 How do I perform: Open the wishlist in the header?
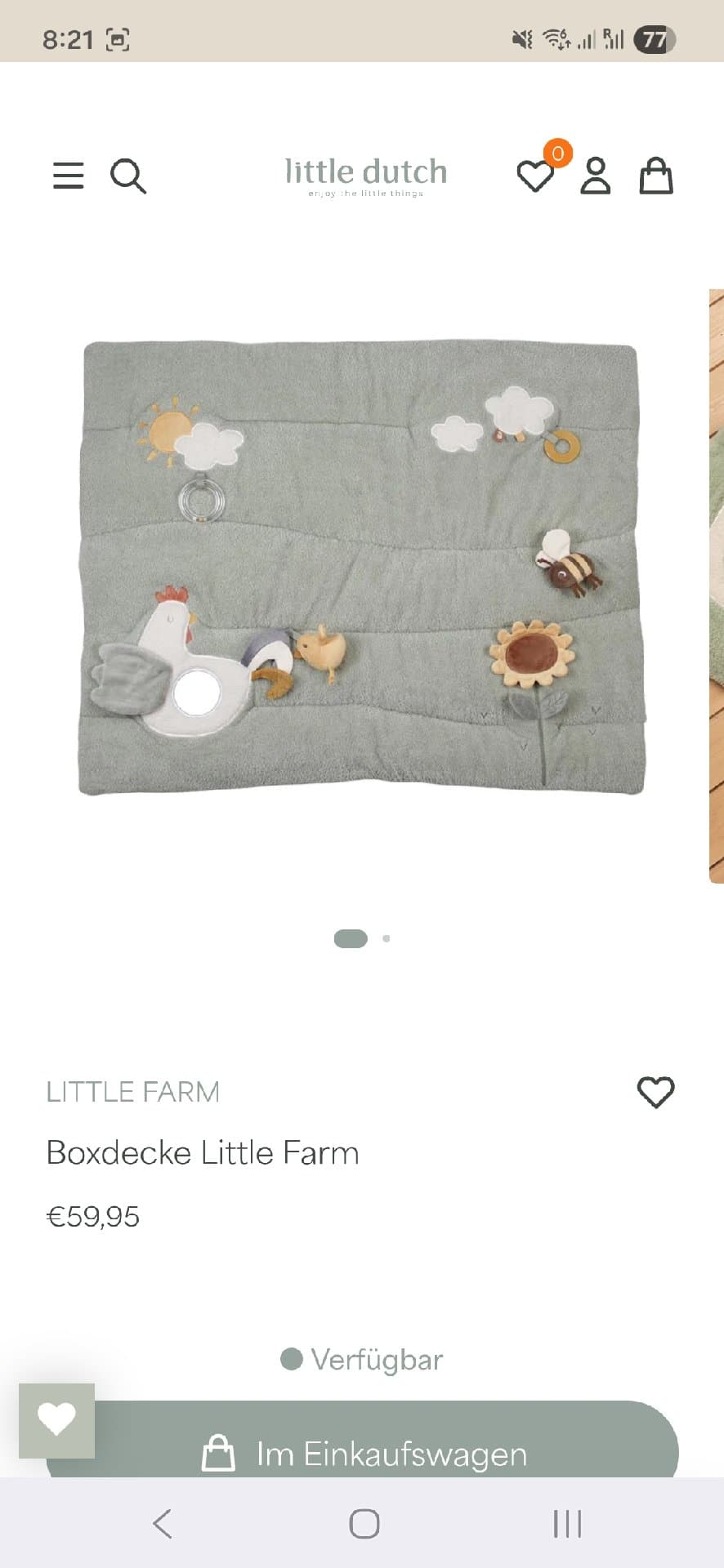pos(536,176)
